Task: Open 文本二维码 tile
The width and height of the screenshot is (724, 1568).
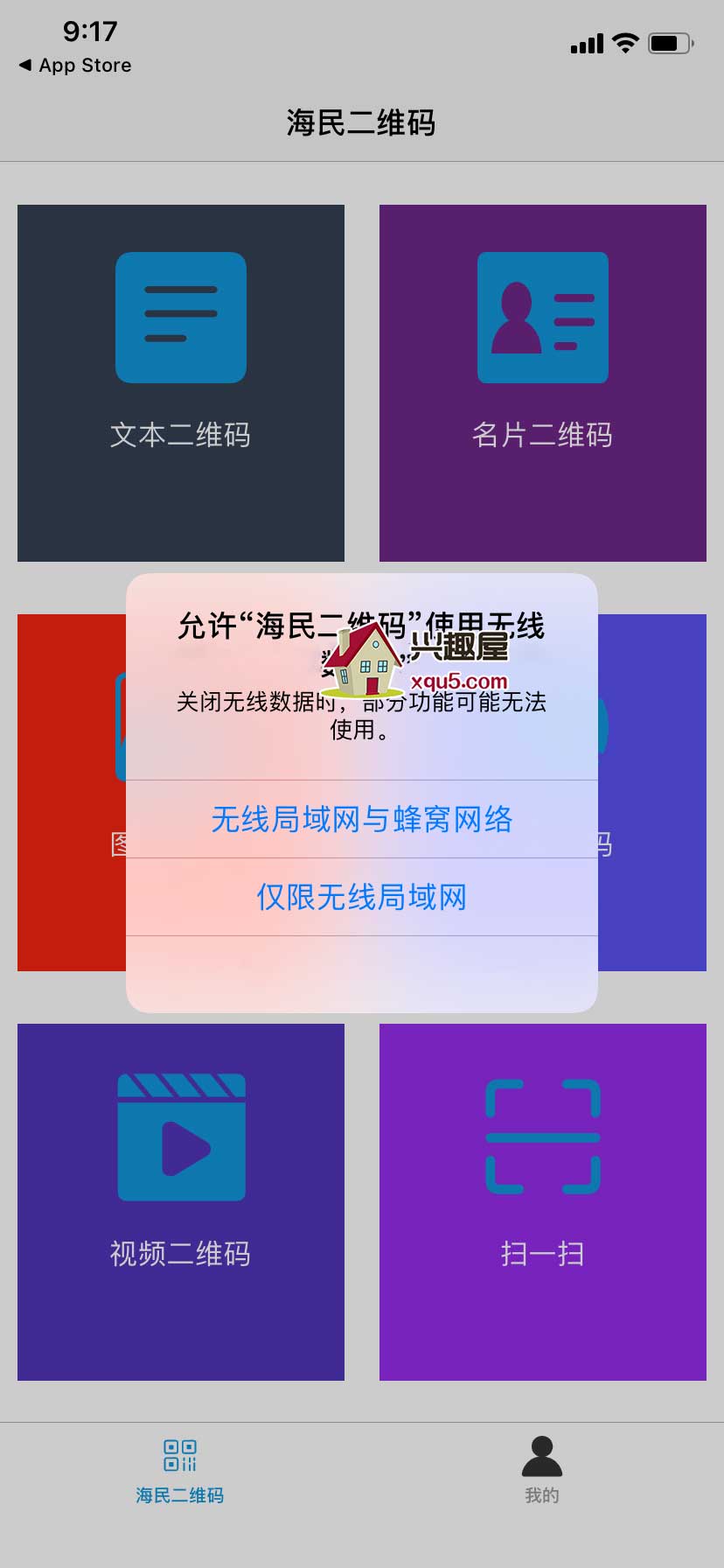Action: [181, 382]
